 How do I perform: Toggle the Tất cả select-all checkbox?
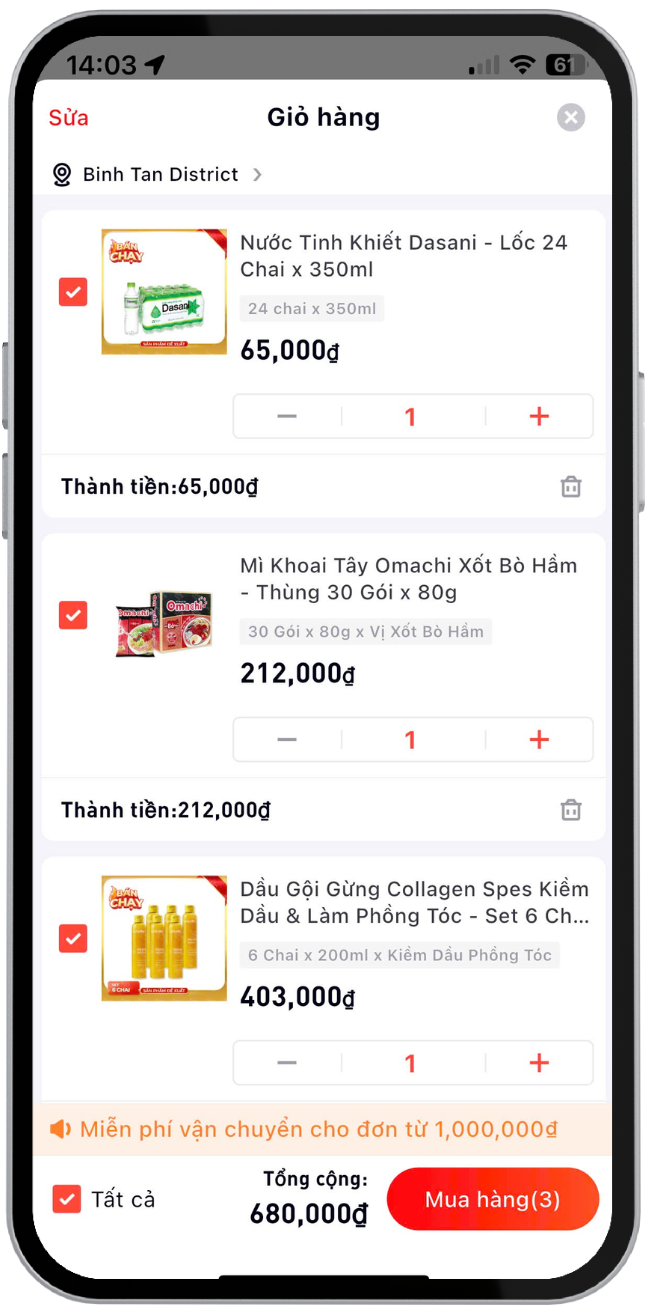67,1199
